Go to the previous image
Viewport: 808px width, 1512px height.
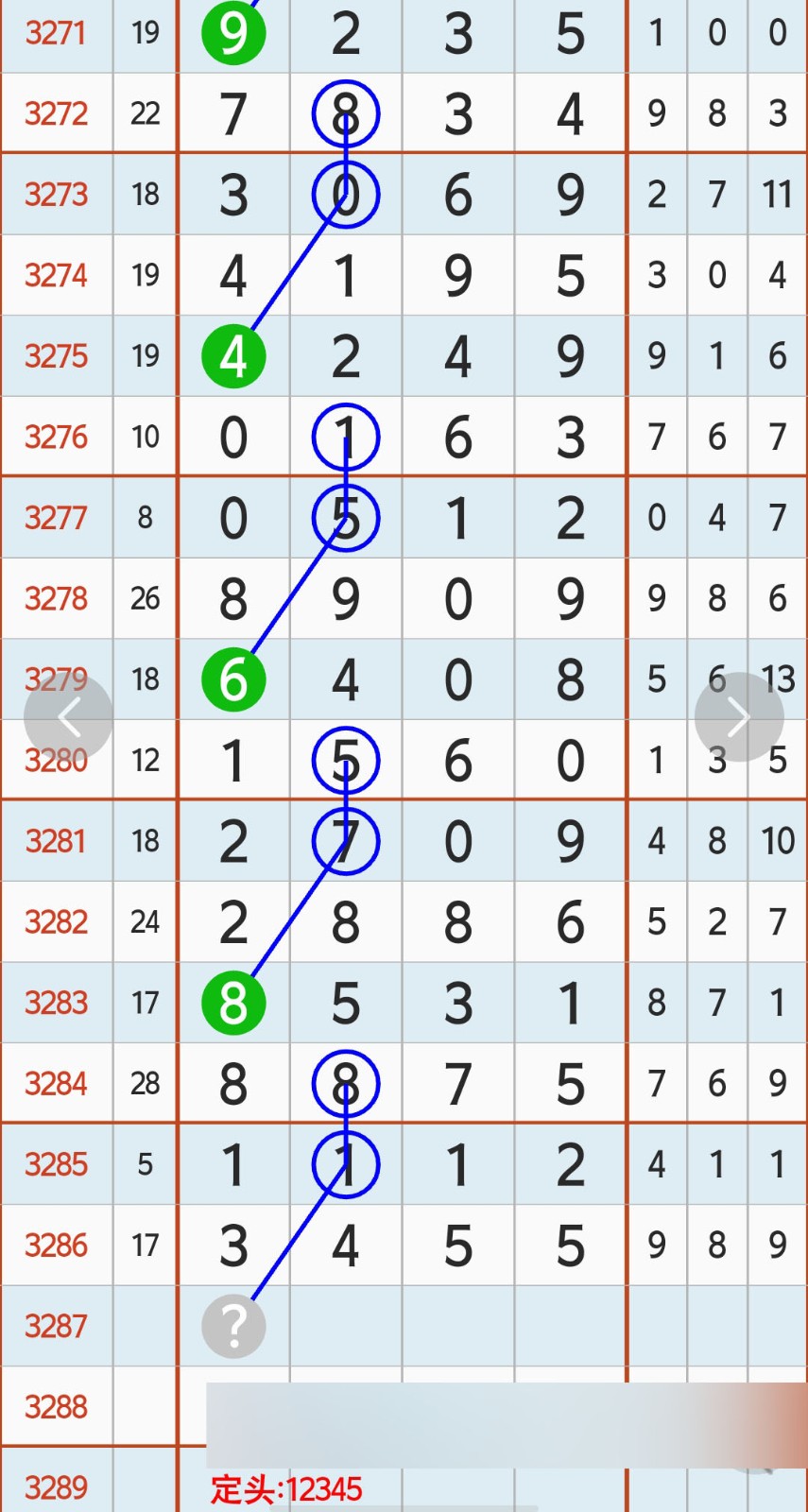coord(69,718)
